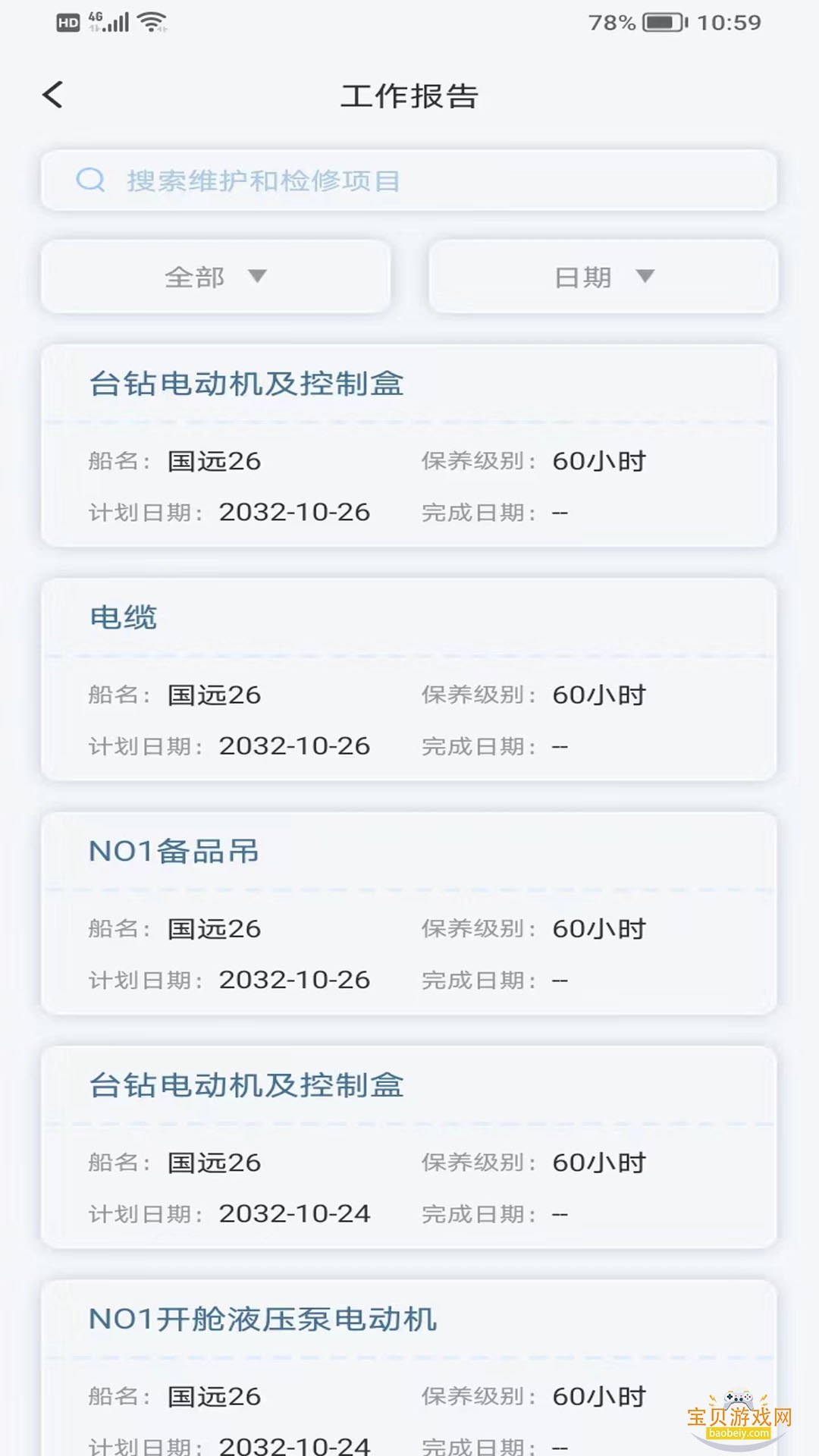Tap the magnifier search icon
The height and width of the screenshot is (1456, 819).
point(91,180)
